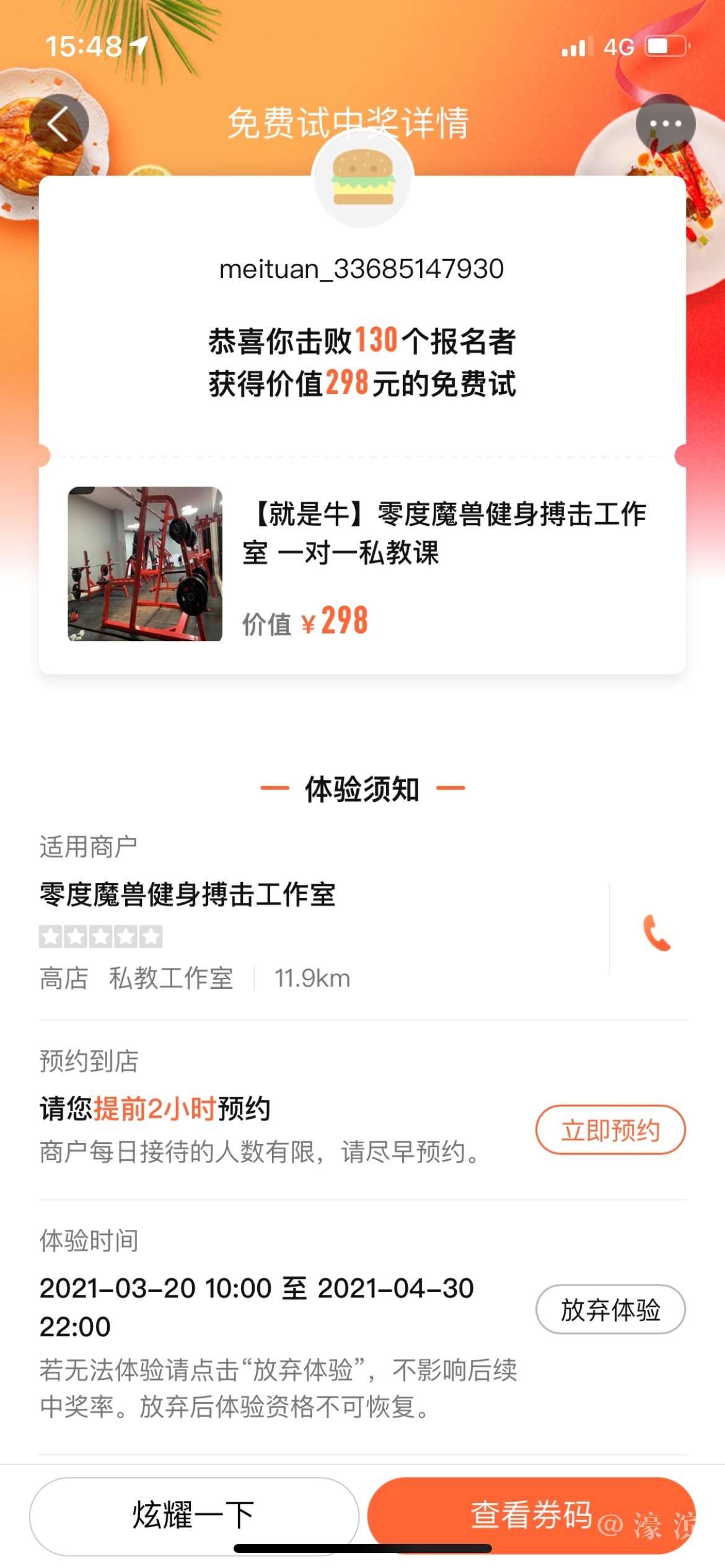Image resolution: width=725 pixels, height=1568 pixels.
Task: Tap 放弃体验 to give up trial
Action: (610, 1310)
